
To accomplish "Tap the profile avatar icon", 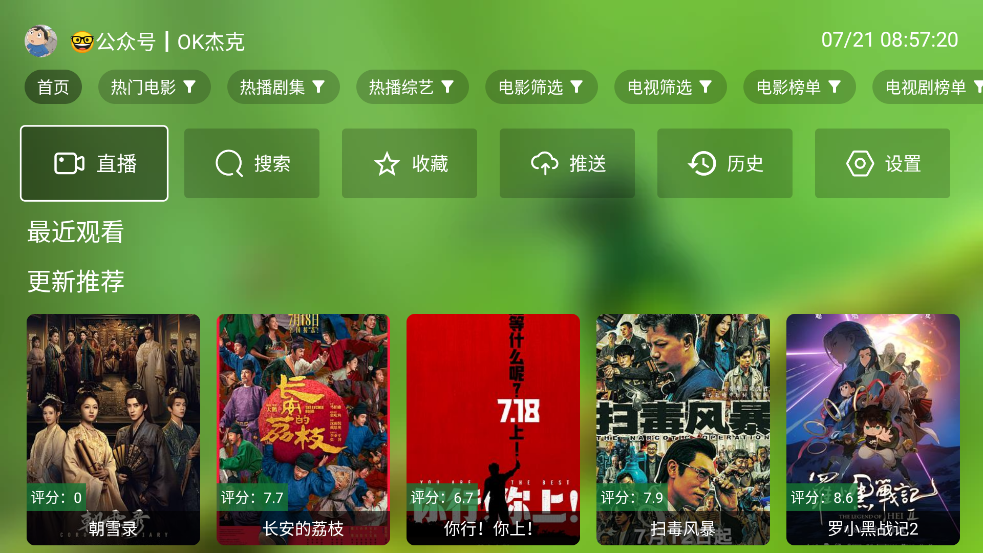I will [41, 41].
